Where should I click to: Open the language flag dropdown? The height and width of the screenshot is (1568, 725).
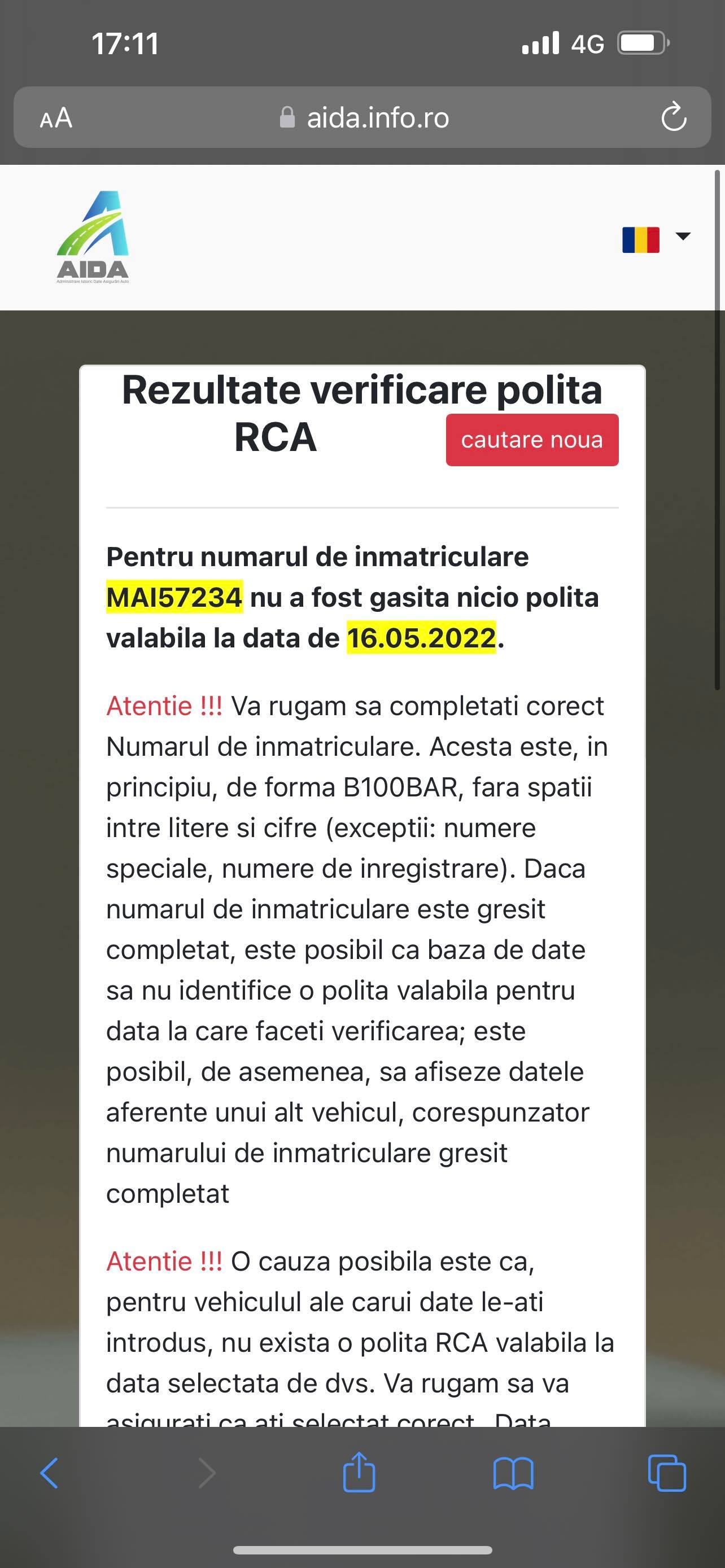coord(656,238)
